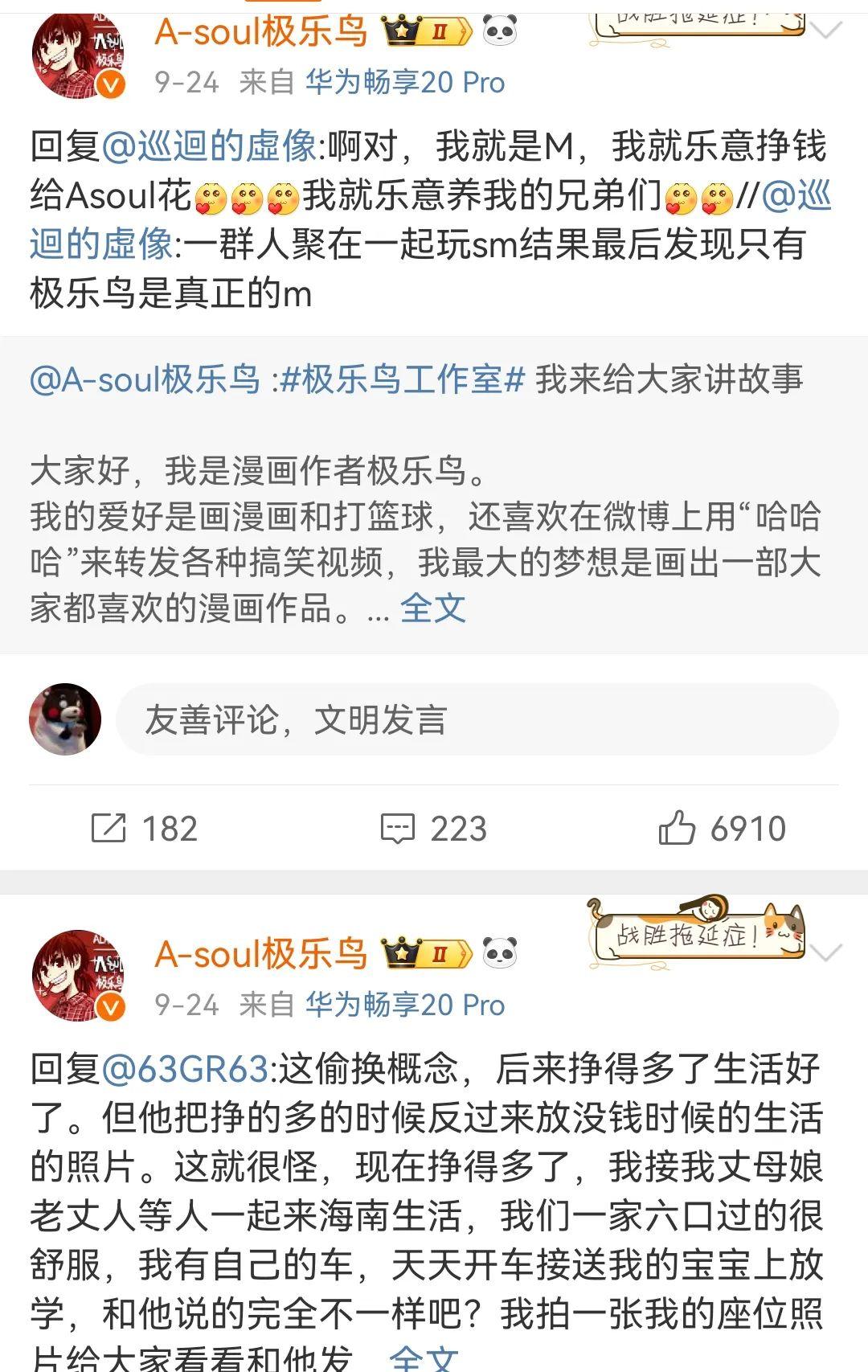The width and height of the screenshot is (868, 1372).
Task: Tap 华为畅享20 Pro source on first post
Action: [x=405, y=82]
